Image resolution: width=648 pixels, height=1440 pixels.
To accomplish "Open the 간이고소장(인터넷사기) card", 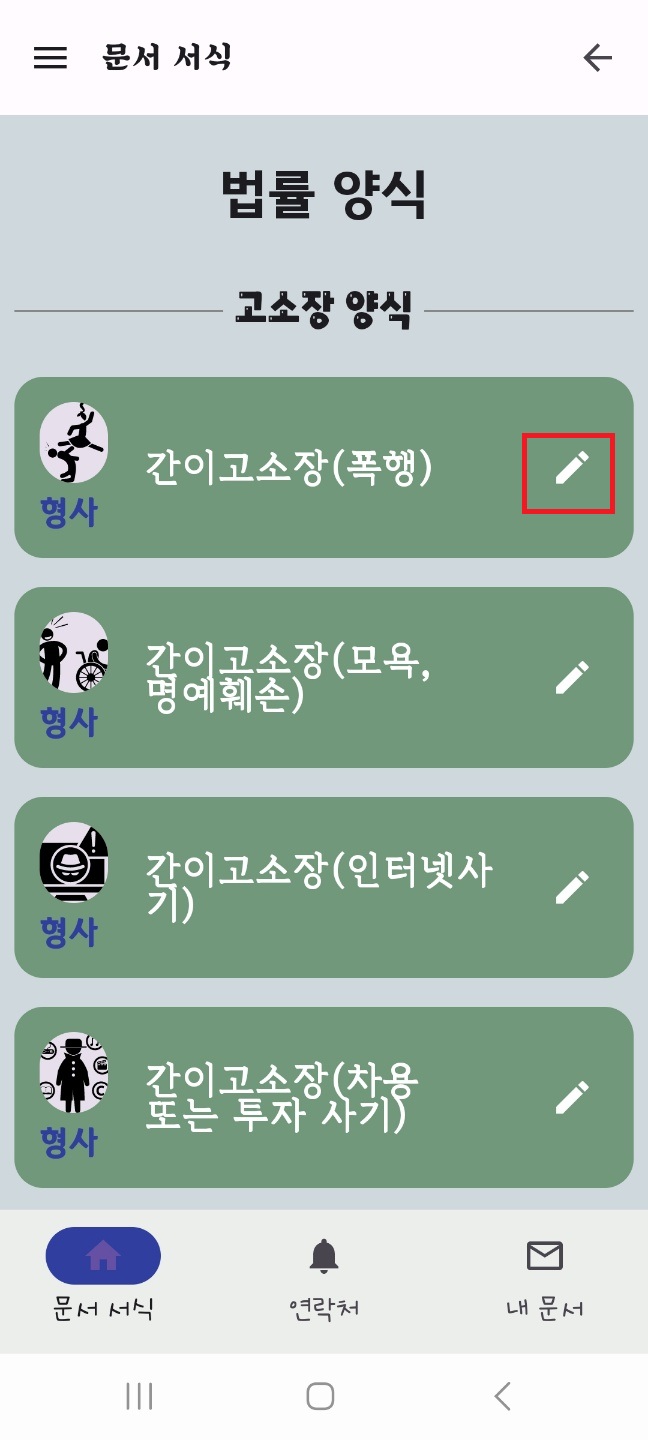I will coord(324,887).
